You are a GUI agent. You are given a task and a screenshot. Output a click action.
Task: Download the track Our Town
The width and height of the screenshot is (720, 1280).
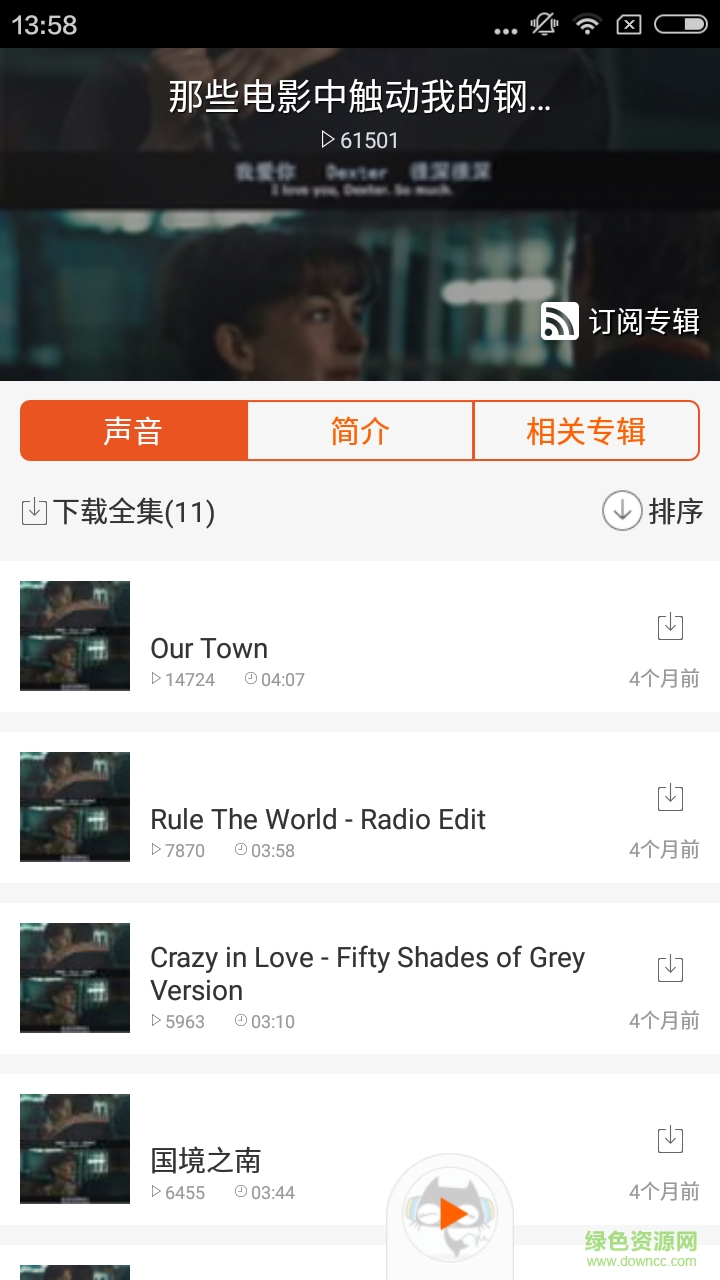(x=670, y=627)
